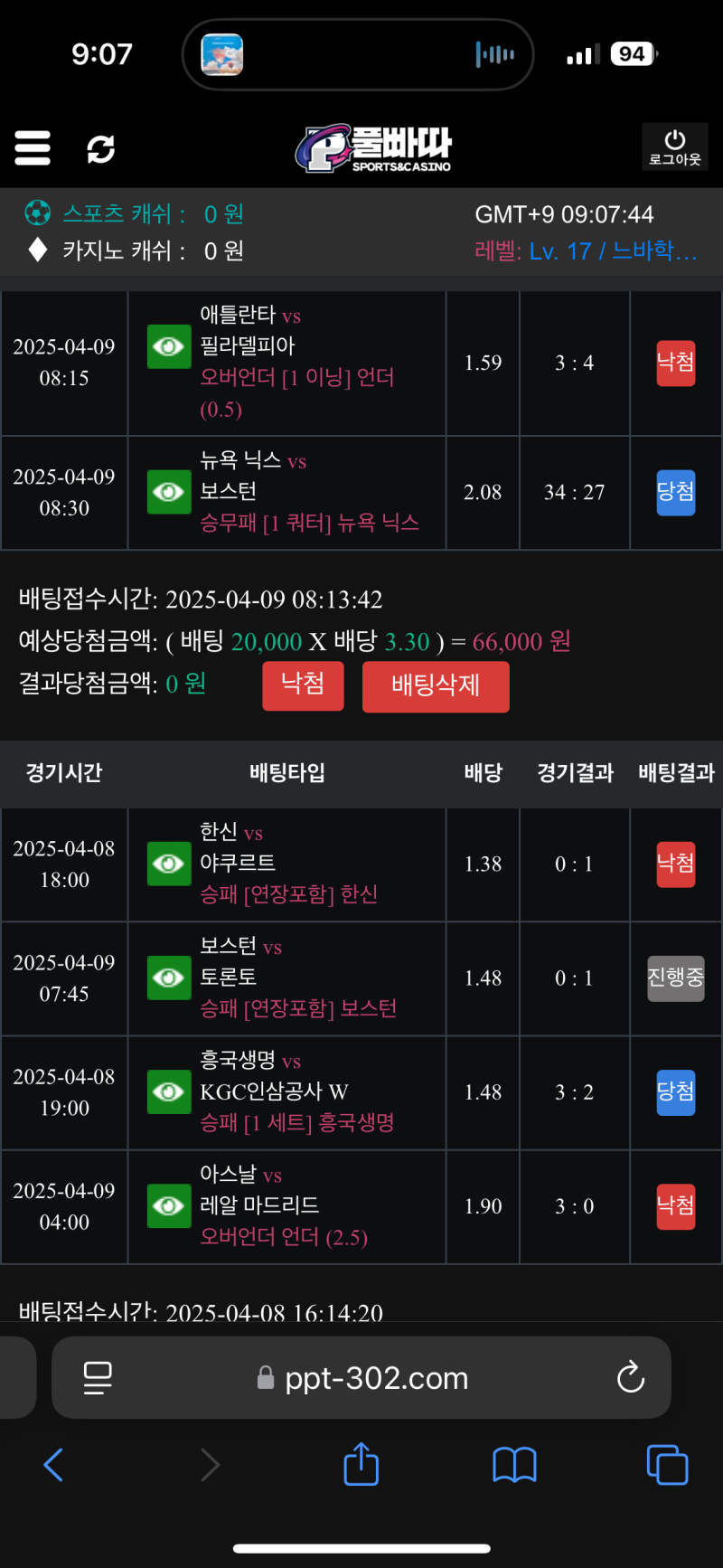This screenshot has width=723, height=1568.
Task: Open the Safari page settings menu
Action: (98, 1377)
